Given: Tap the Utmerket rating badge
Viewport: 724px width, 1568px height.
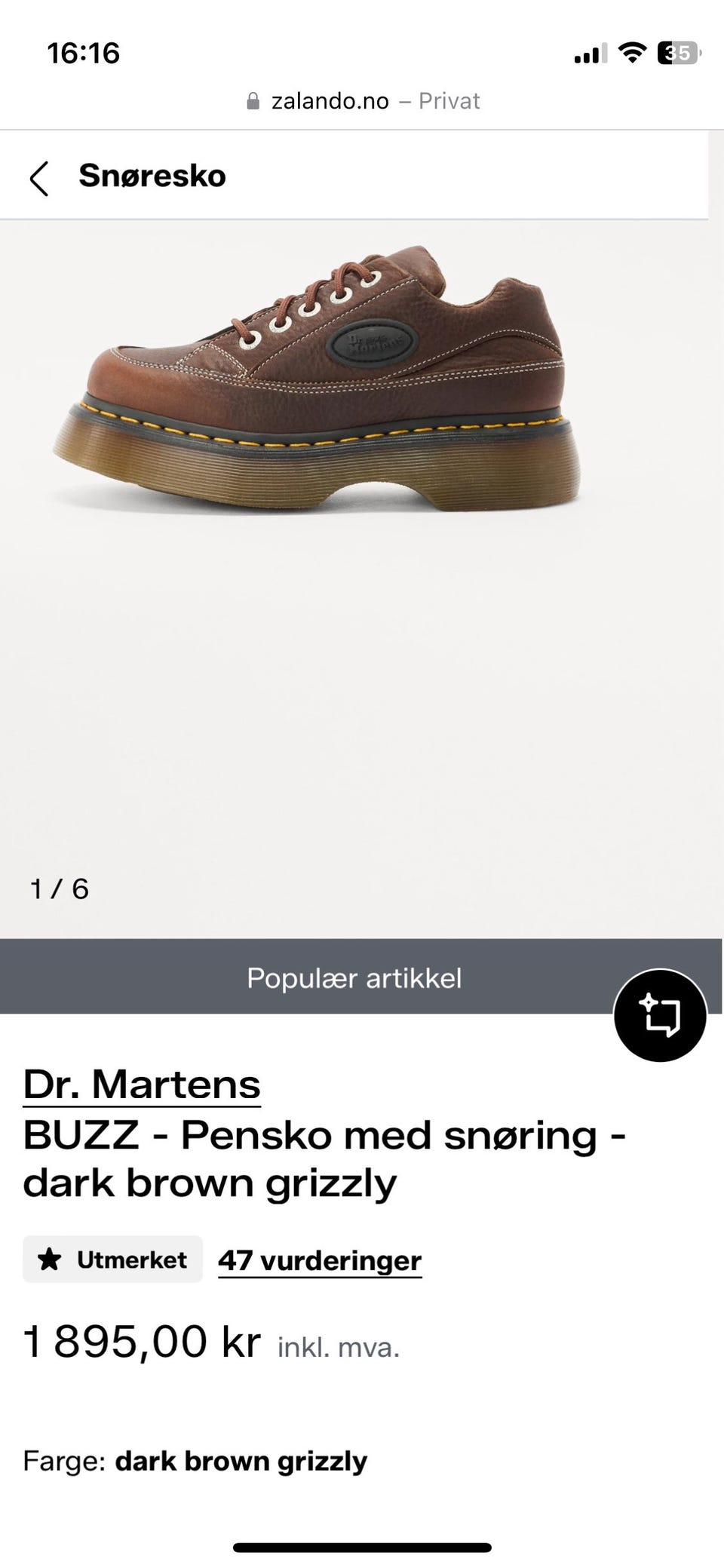Looking at the screenshot, I should click(112, 1259).
